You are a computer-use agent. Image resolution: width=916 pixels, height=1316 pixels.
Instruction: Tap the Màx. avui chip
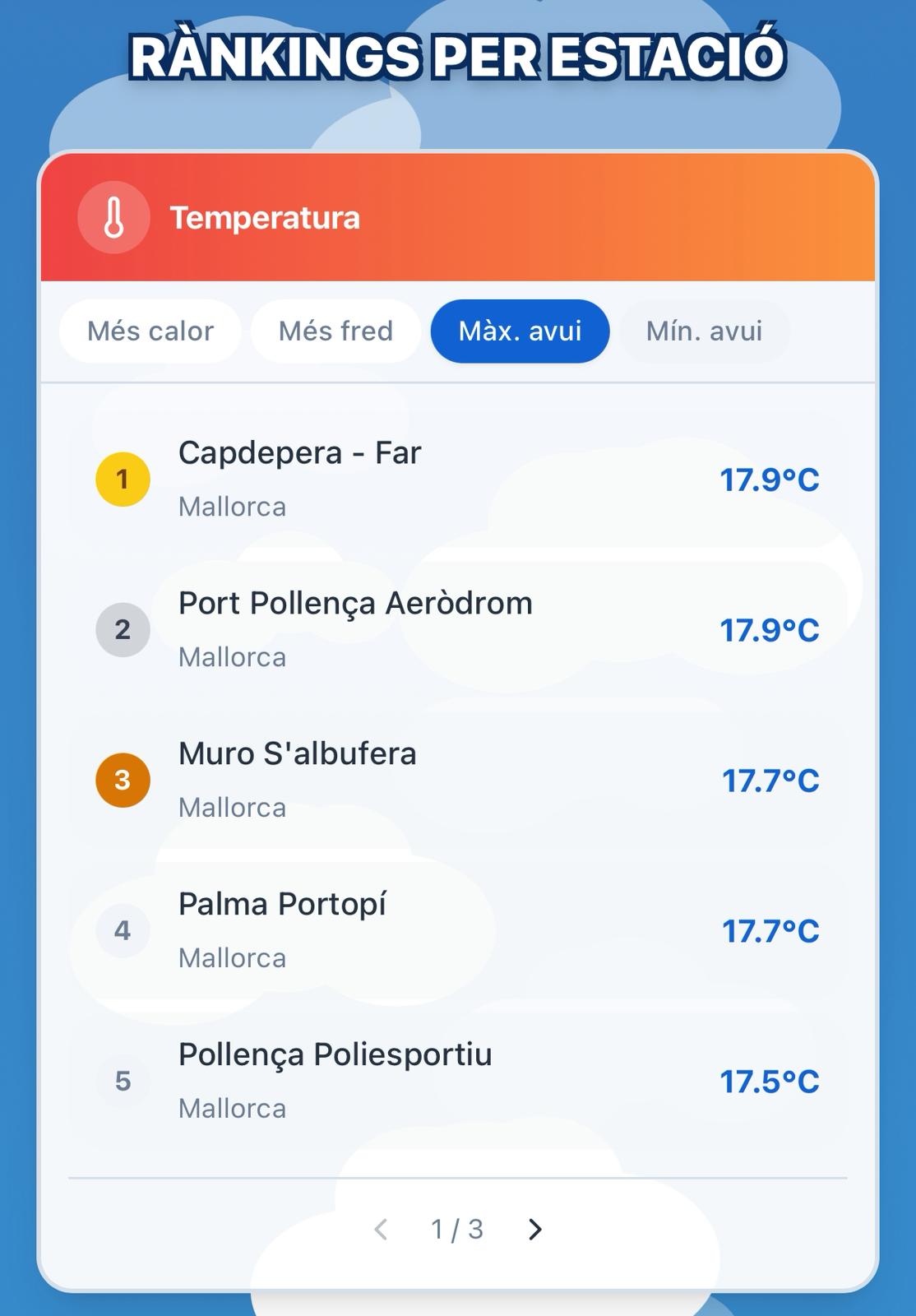[x=520, y=331]
